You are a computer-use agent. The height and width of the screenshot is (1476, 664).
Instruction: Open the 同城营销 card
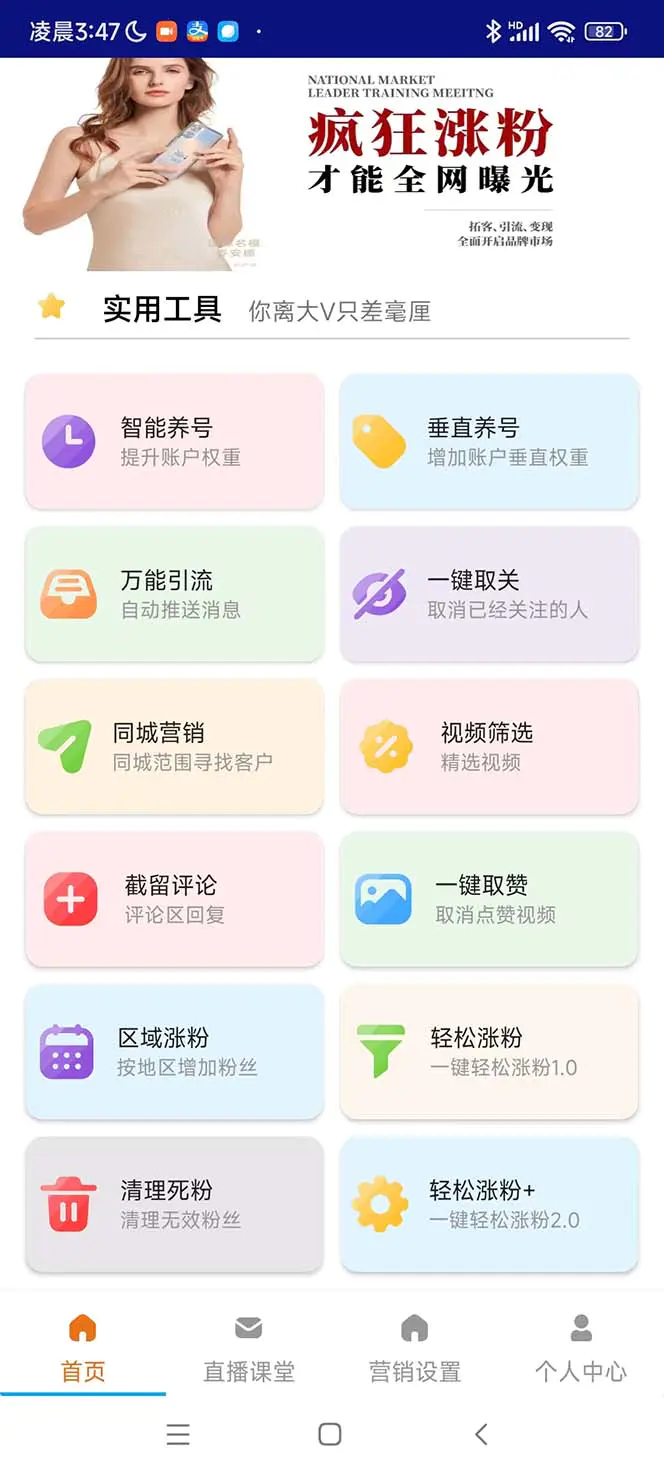(174, 747)
